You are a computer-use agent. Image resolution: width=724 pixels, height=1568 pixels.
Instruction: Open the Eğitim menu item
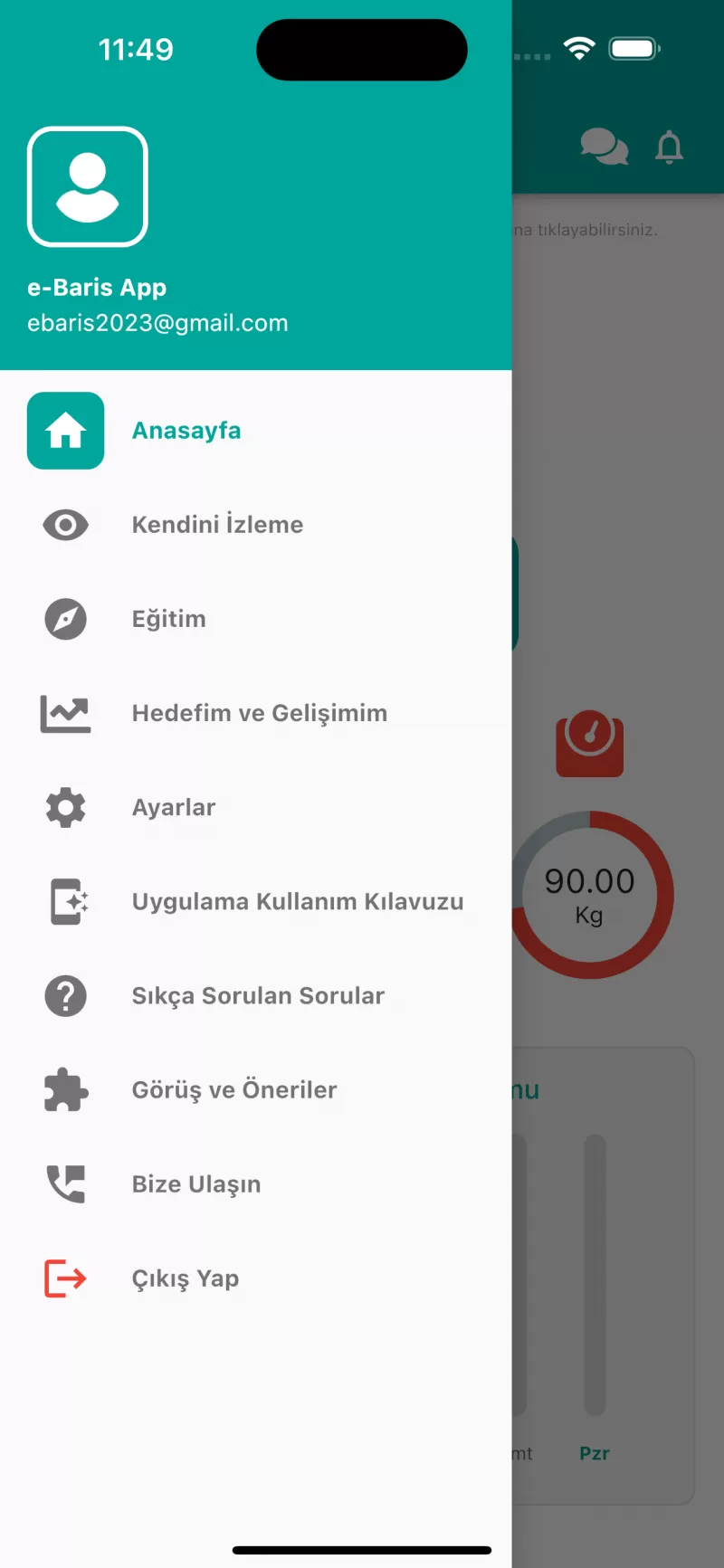click(256, 619)
